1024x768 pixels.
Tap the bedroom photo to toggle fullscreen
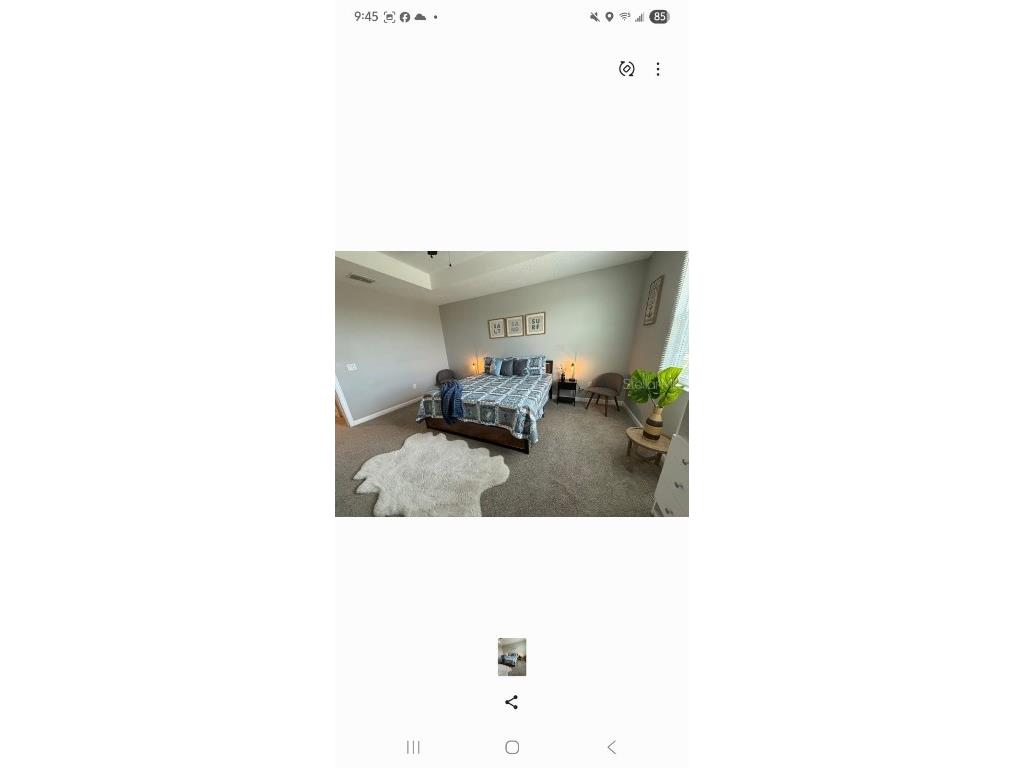tap(512, 384)
